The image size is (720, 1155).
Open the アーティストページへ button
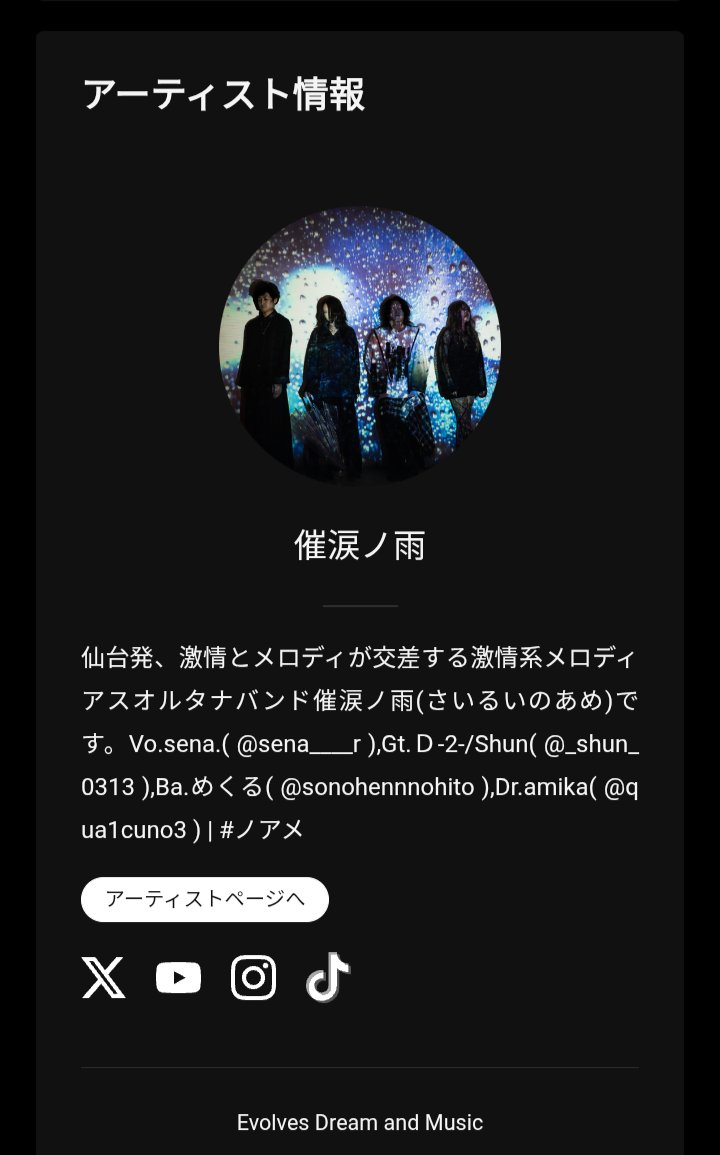click(x=205, y=899)
